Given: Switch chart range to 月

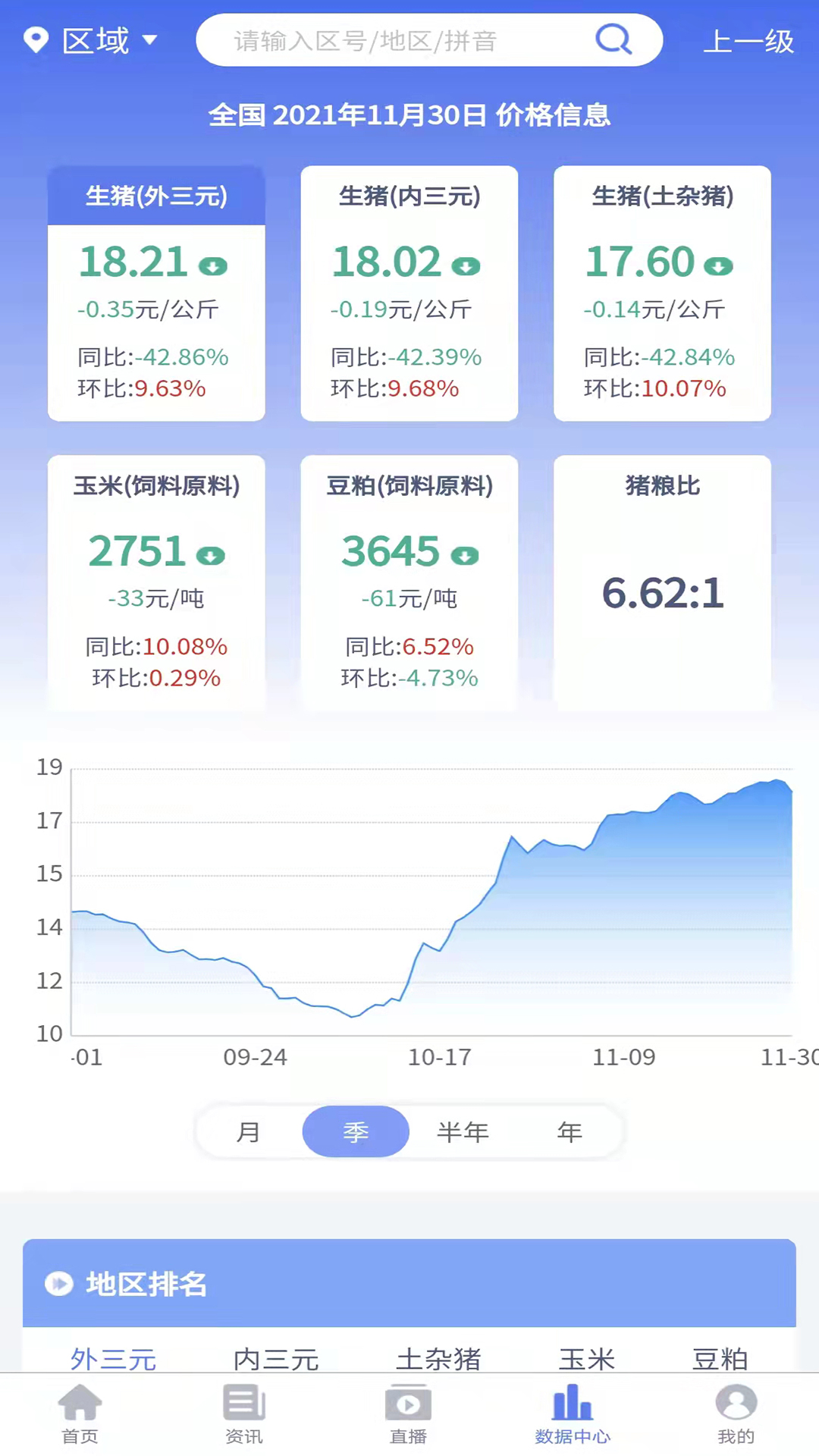Looking at the screenshot, I should point(249,1131).
